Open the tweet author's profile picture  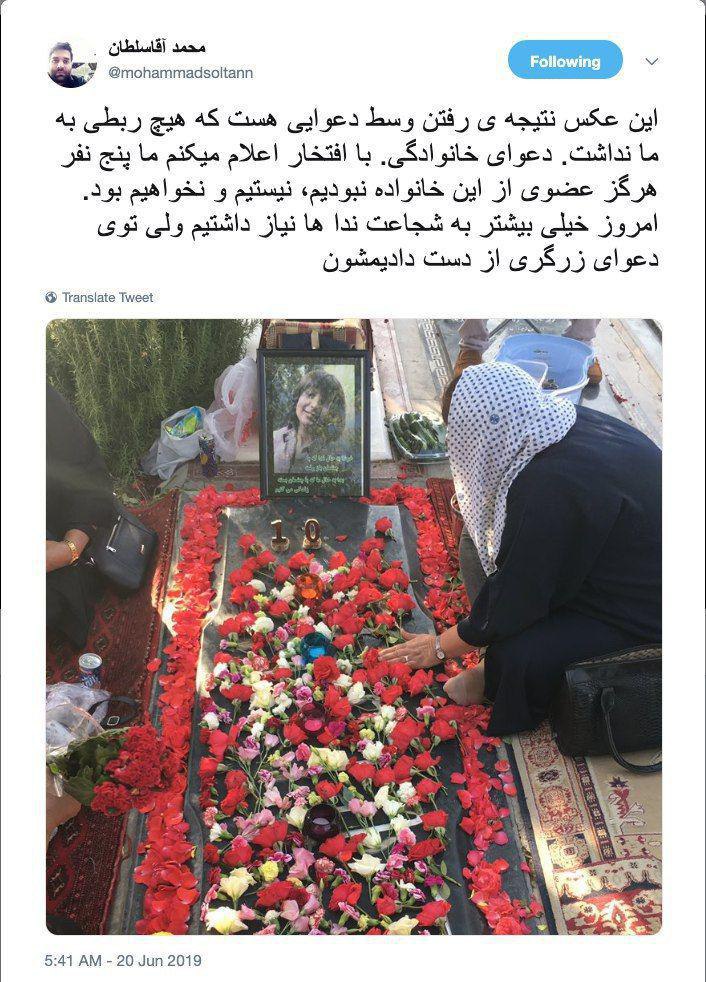[71, 64]
